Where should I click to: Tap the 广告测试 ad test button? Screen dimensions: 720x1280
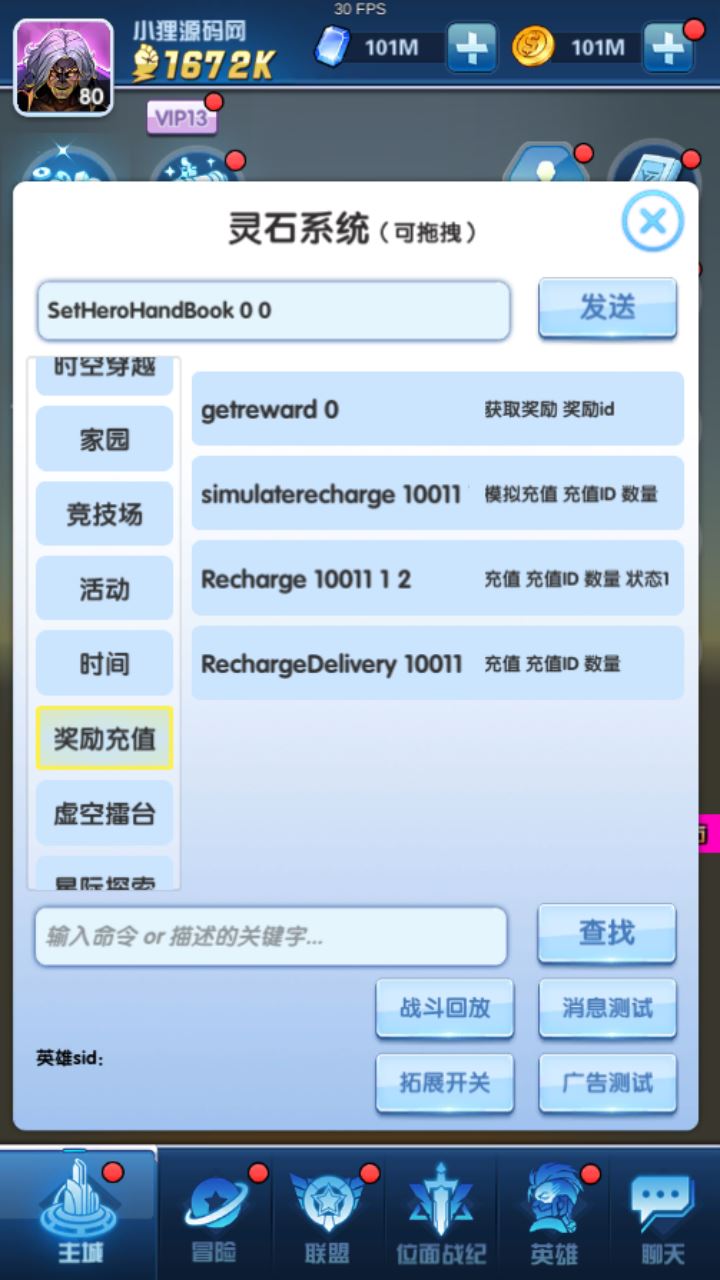pyautogui.click(x=607, y=1083)
